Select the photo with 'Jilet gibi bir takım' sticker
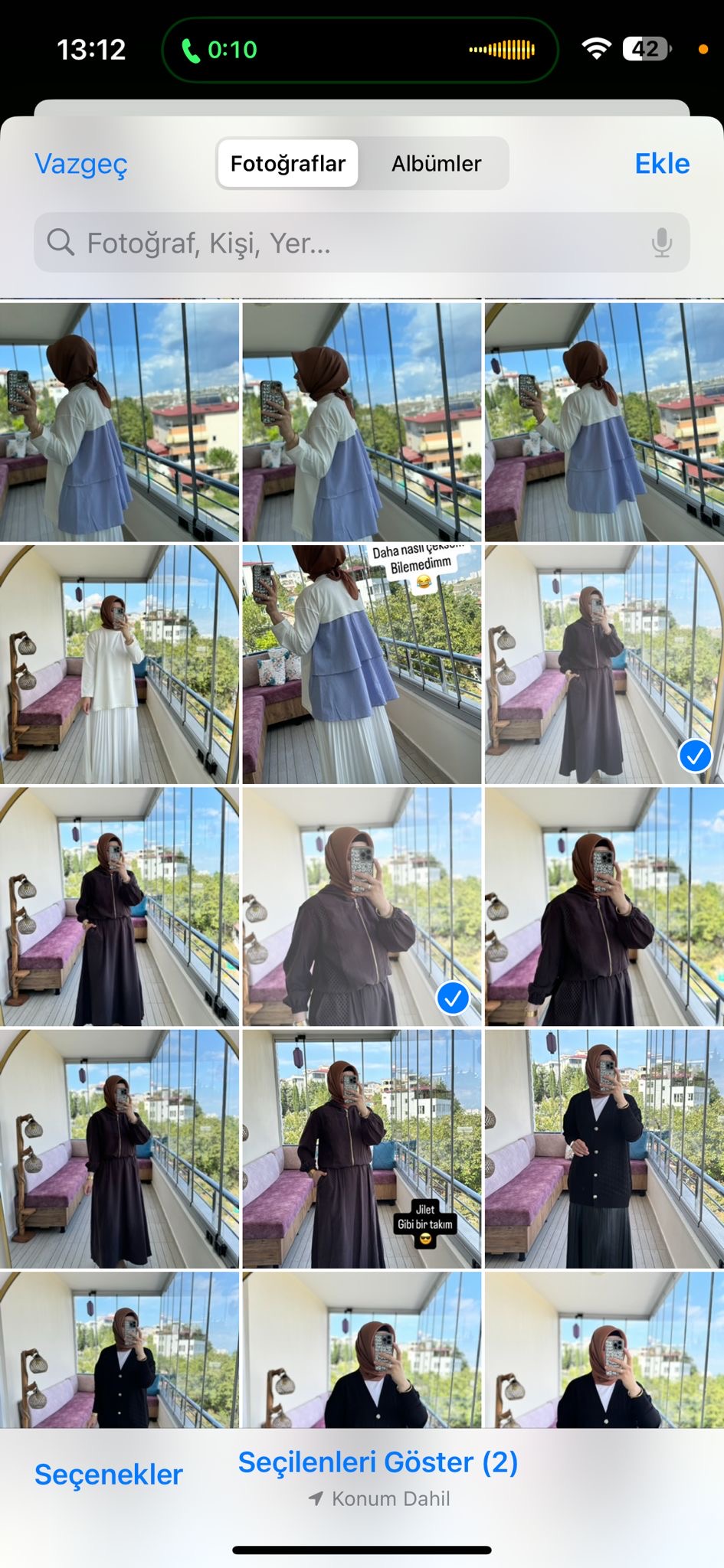724x1568 pixels. (x=362, y=1148)
